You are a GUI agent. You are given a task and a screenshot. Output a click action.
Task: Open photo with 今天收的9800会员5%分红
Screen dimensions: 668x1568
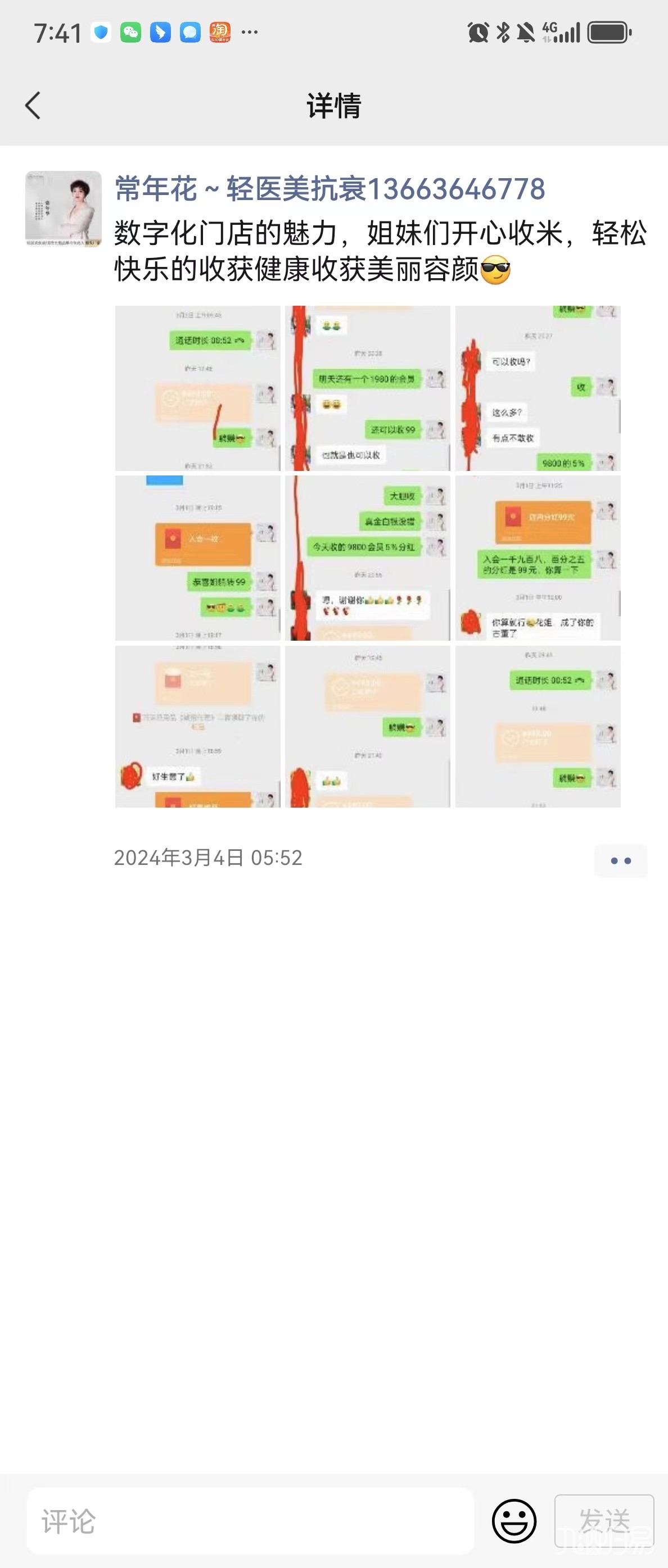click(367, 558)
